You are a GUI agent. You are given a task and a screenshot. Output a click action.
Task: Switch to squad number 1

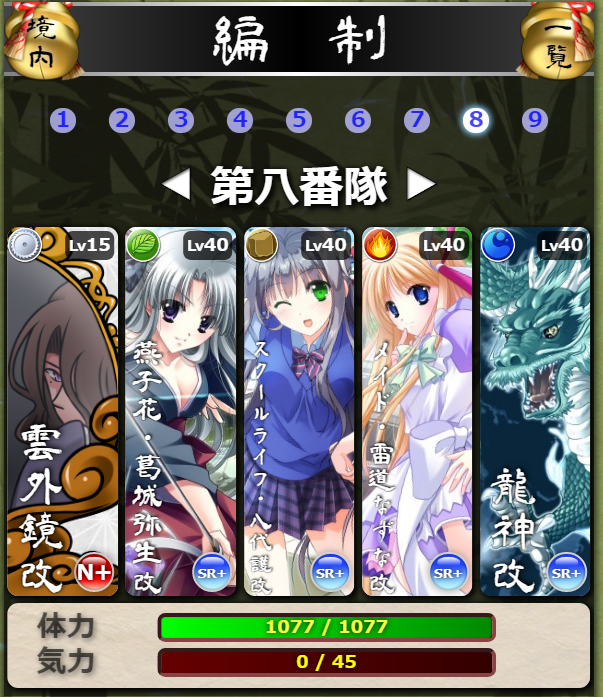63,121
